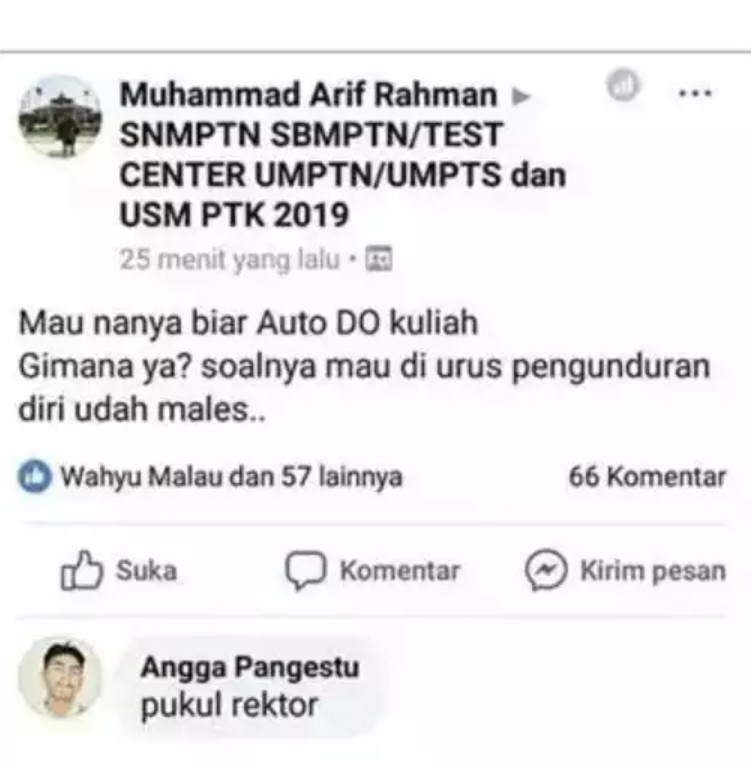This screenshot has width=751, height=763.
Task: Send post via Kirim pesan
Action: (x=625, y=571)
